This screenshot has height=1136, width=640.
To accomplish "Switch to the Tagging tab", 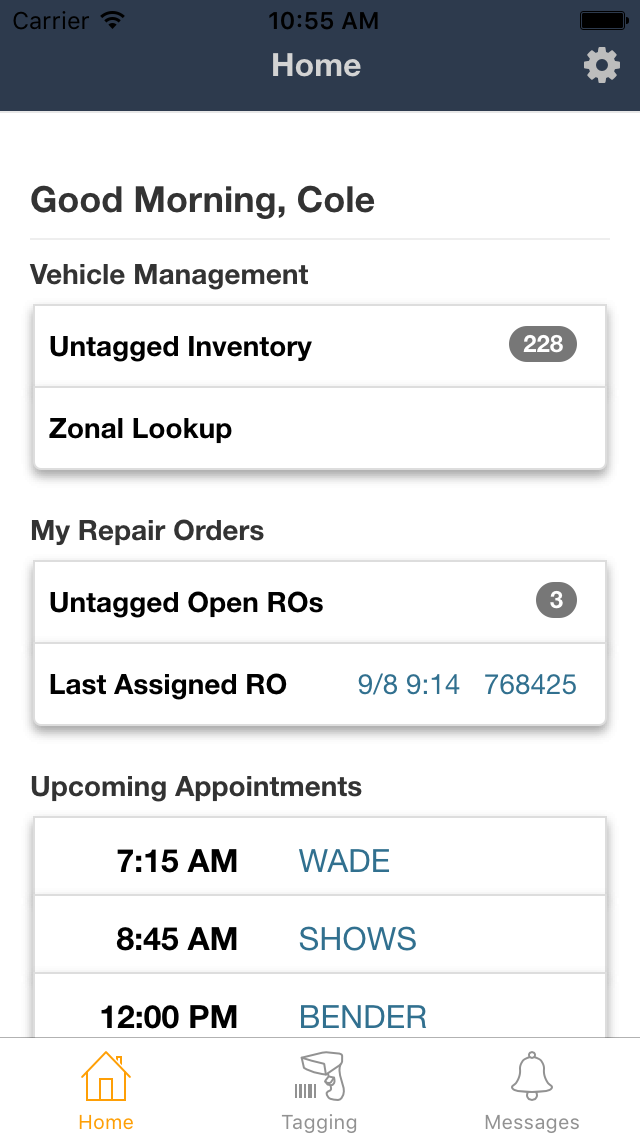I will pyautogui.click(x=319, y=1090).
